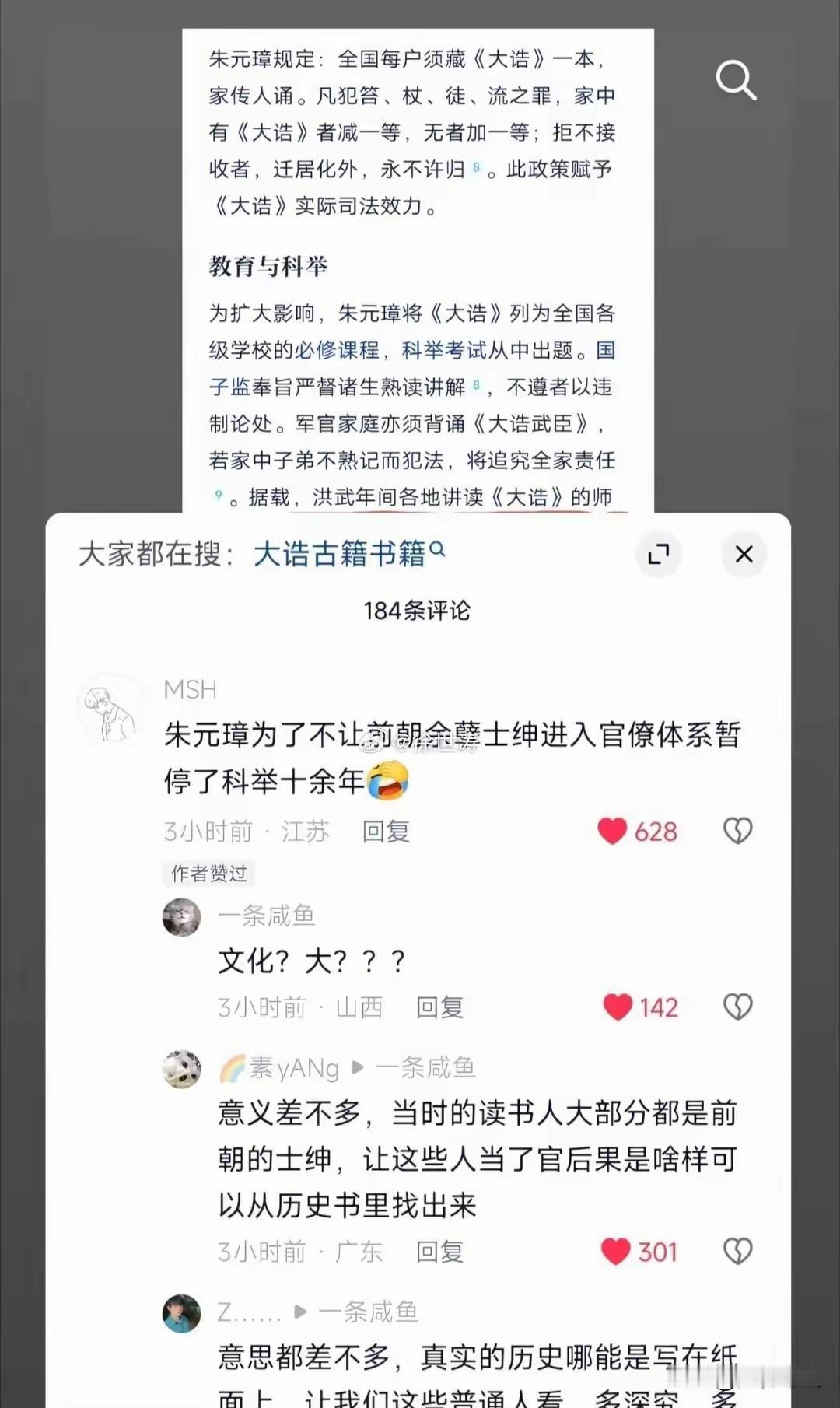Close the 184条评论 comment panel
Viewport: 840px width, 1408px height.
(744, 554)
